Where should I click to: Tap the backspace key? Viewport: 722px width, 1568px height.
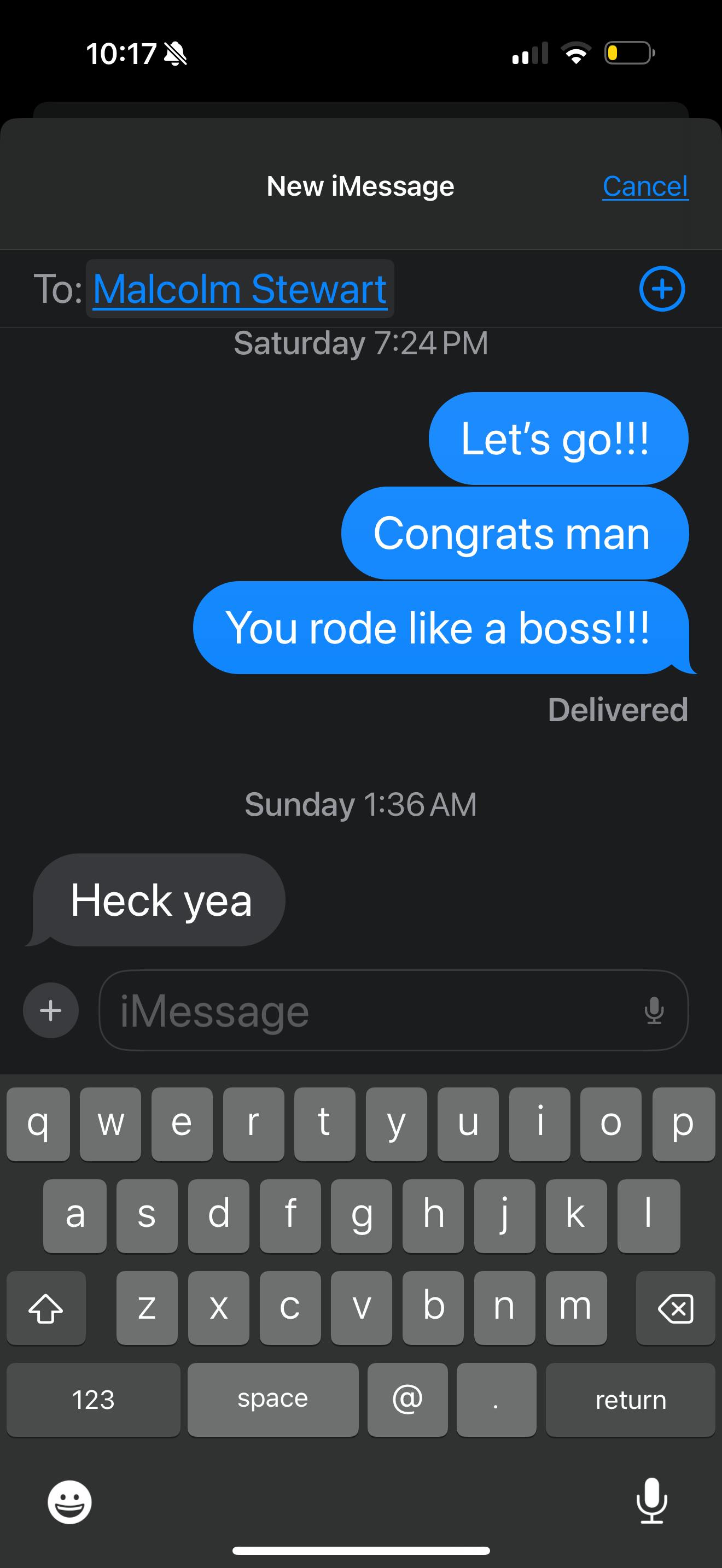click(x=675, y=1307)
